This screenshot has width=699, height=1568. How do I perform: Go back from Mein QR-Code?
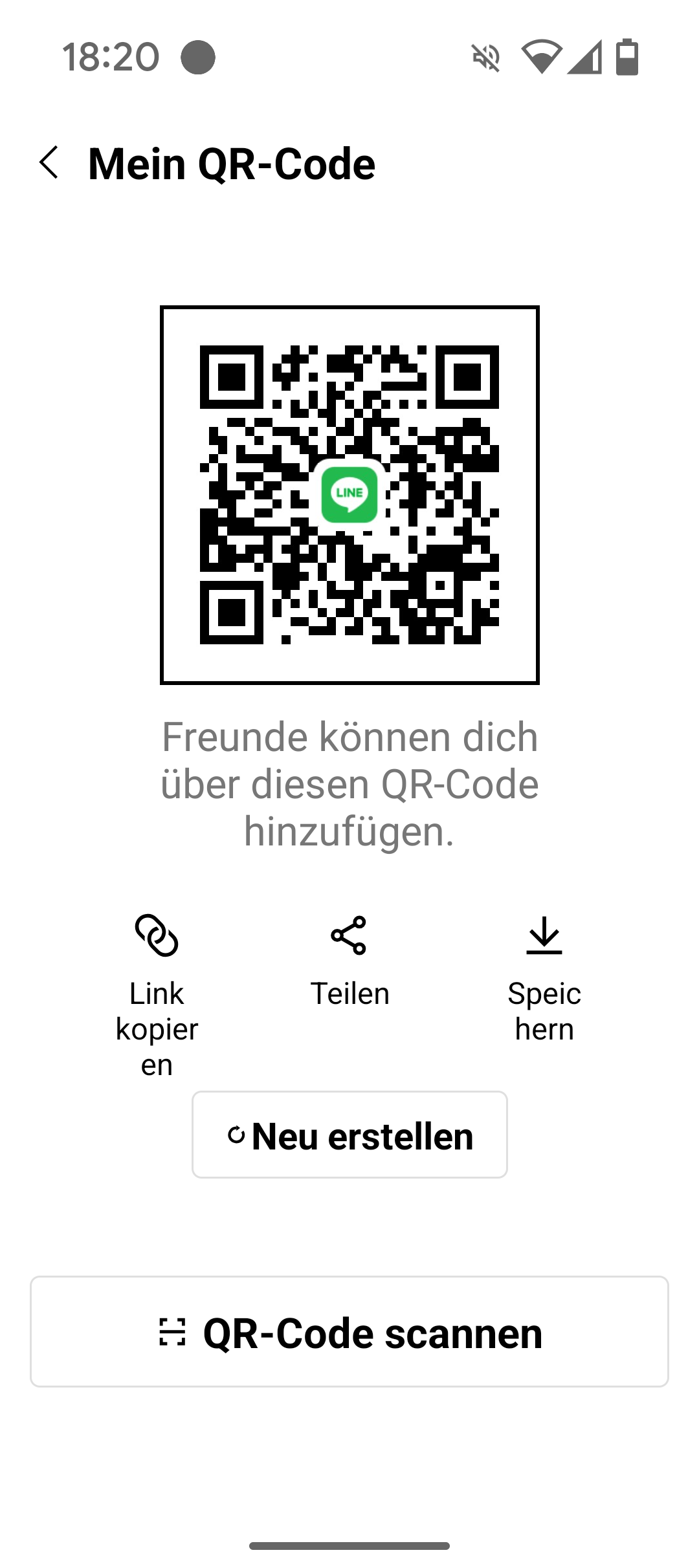[49, 162]
